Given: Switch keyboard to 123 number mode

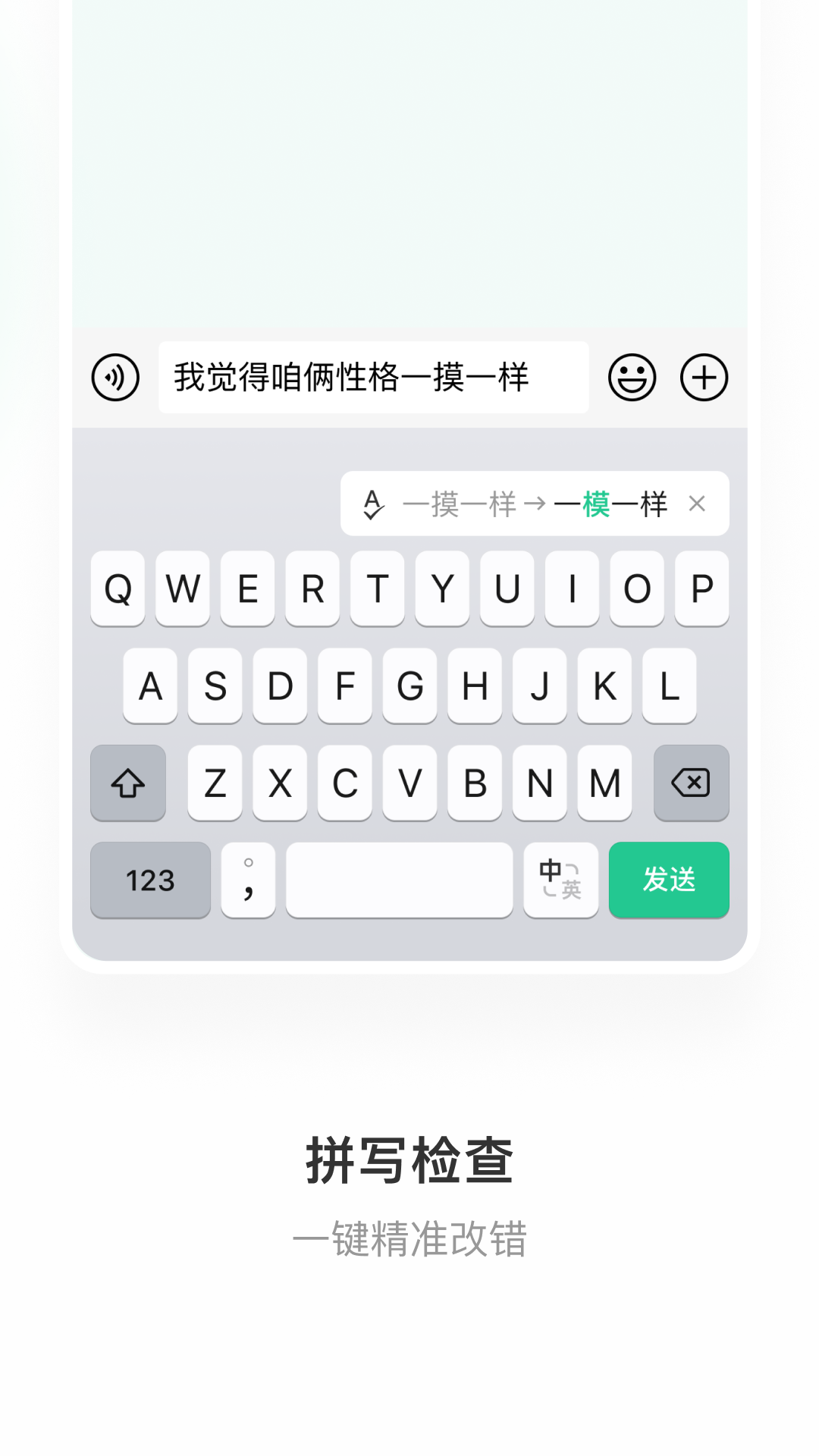Looking at the screenshot, I should [149, 880].
